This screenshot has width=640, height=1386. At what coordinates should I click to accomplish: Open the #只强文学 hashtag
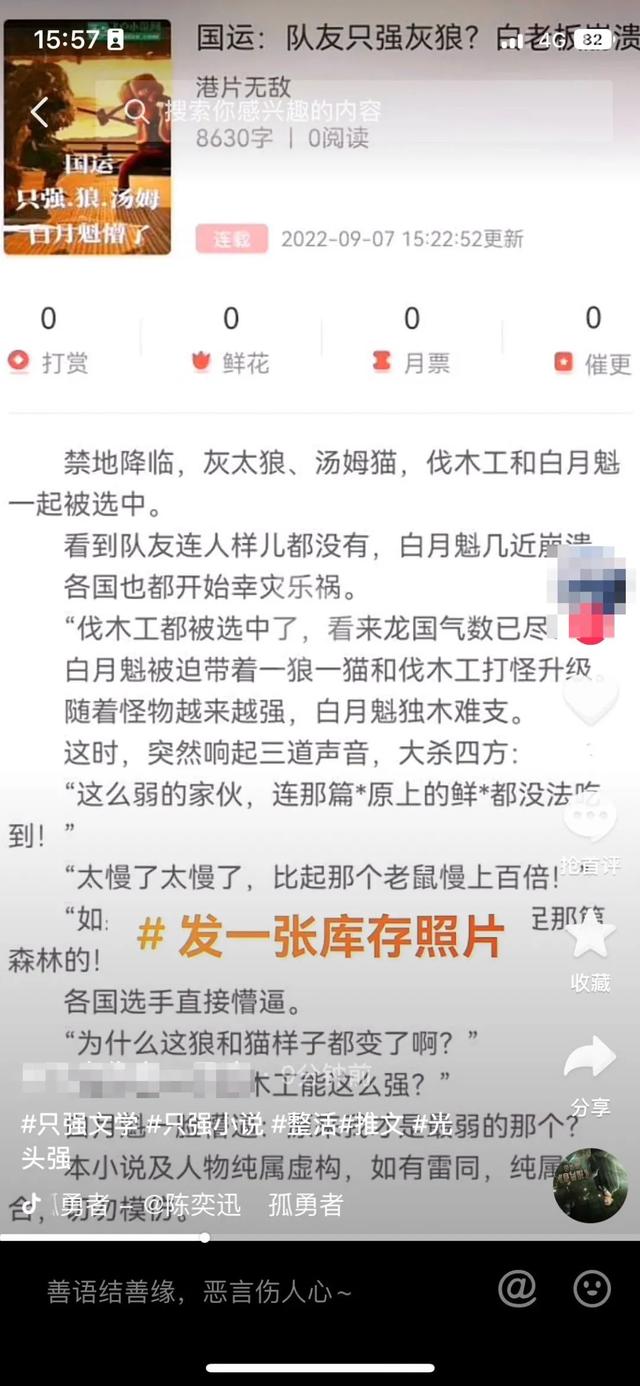80,1123
